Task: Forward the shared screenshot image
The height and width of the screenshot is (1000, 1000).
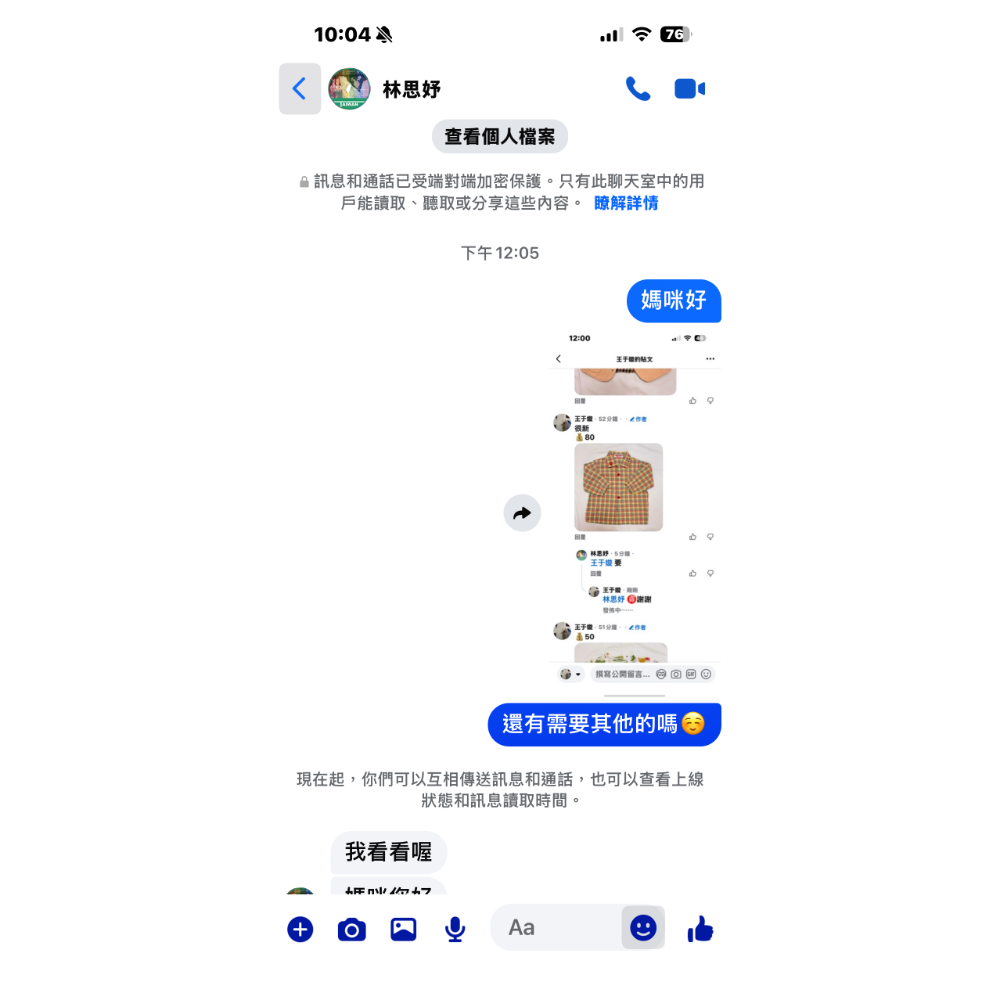Action: pyautogui.click(x=522, y=513)
